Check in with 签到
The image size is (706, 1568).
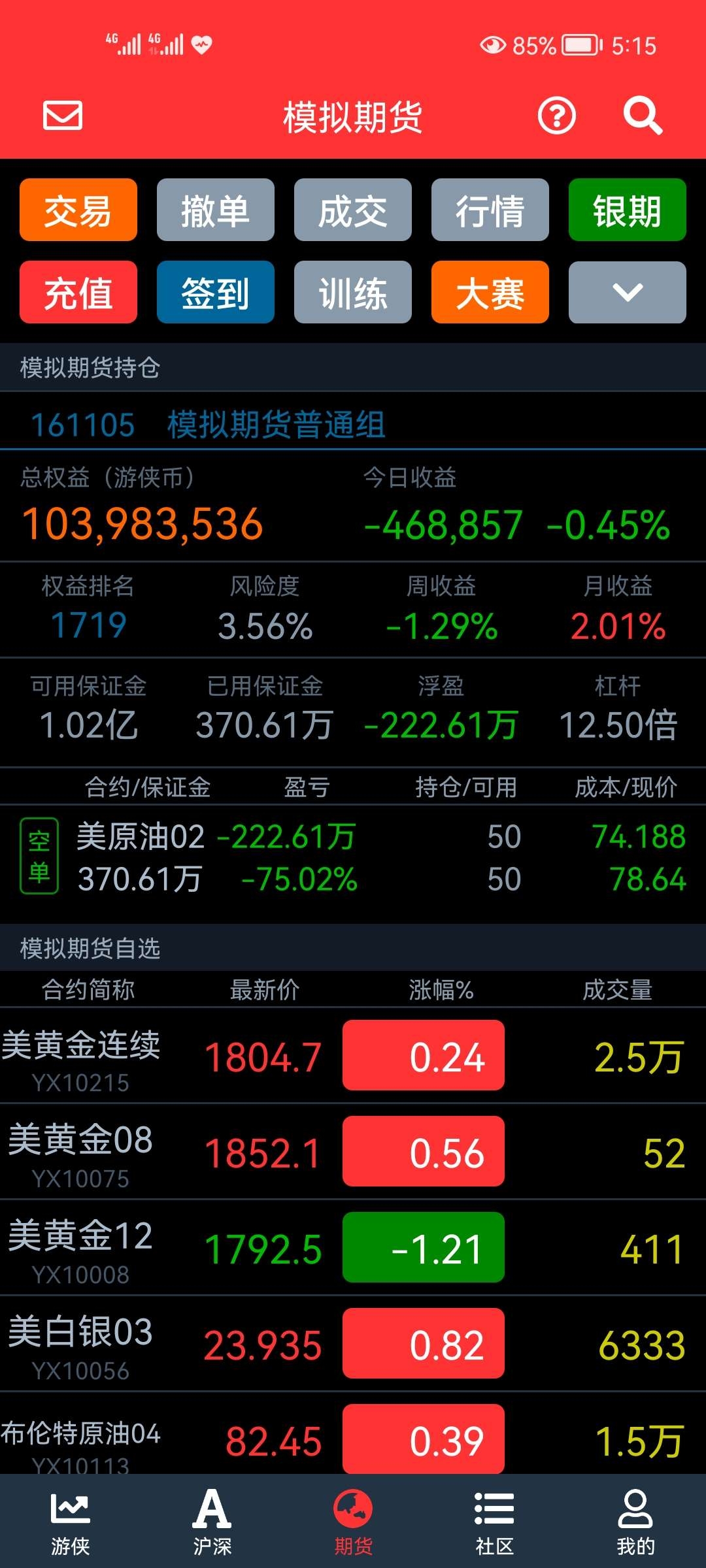click(x=216, y=292)
